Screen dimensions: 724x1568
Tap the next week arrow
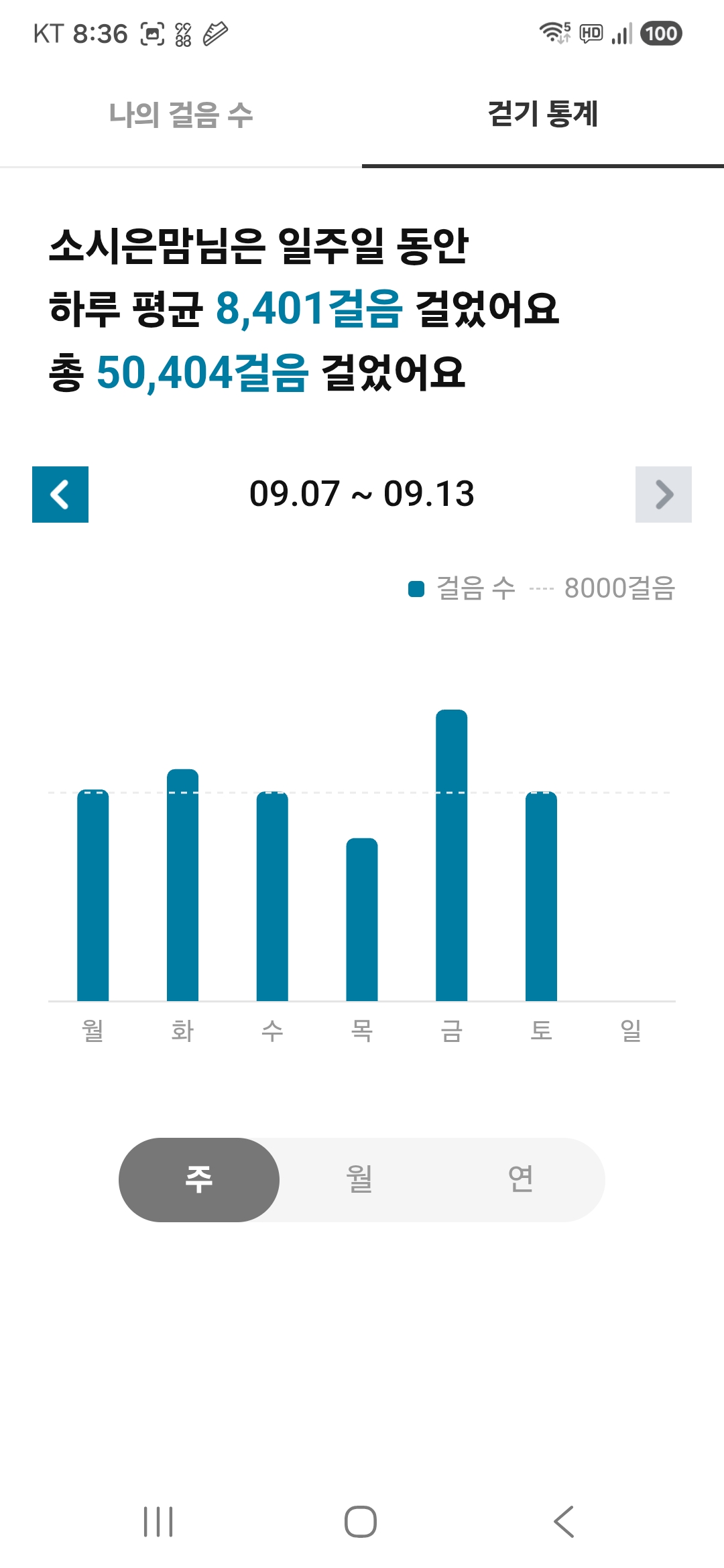click(664, 495)
